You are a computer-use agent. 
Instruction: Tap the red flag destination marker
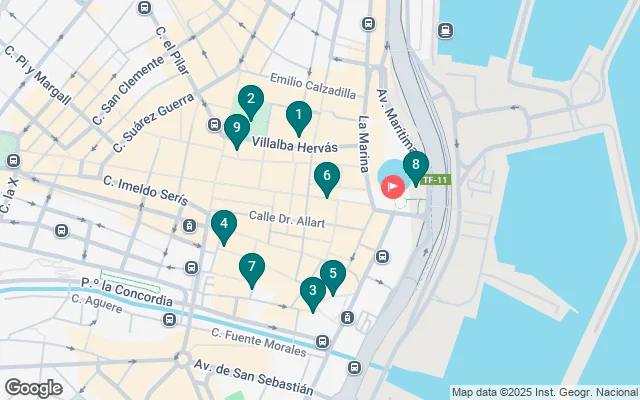pyautogui.click(x=392, y=186)
